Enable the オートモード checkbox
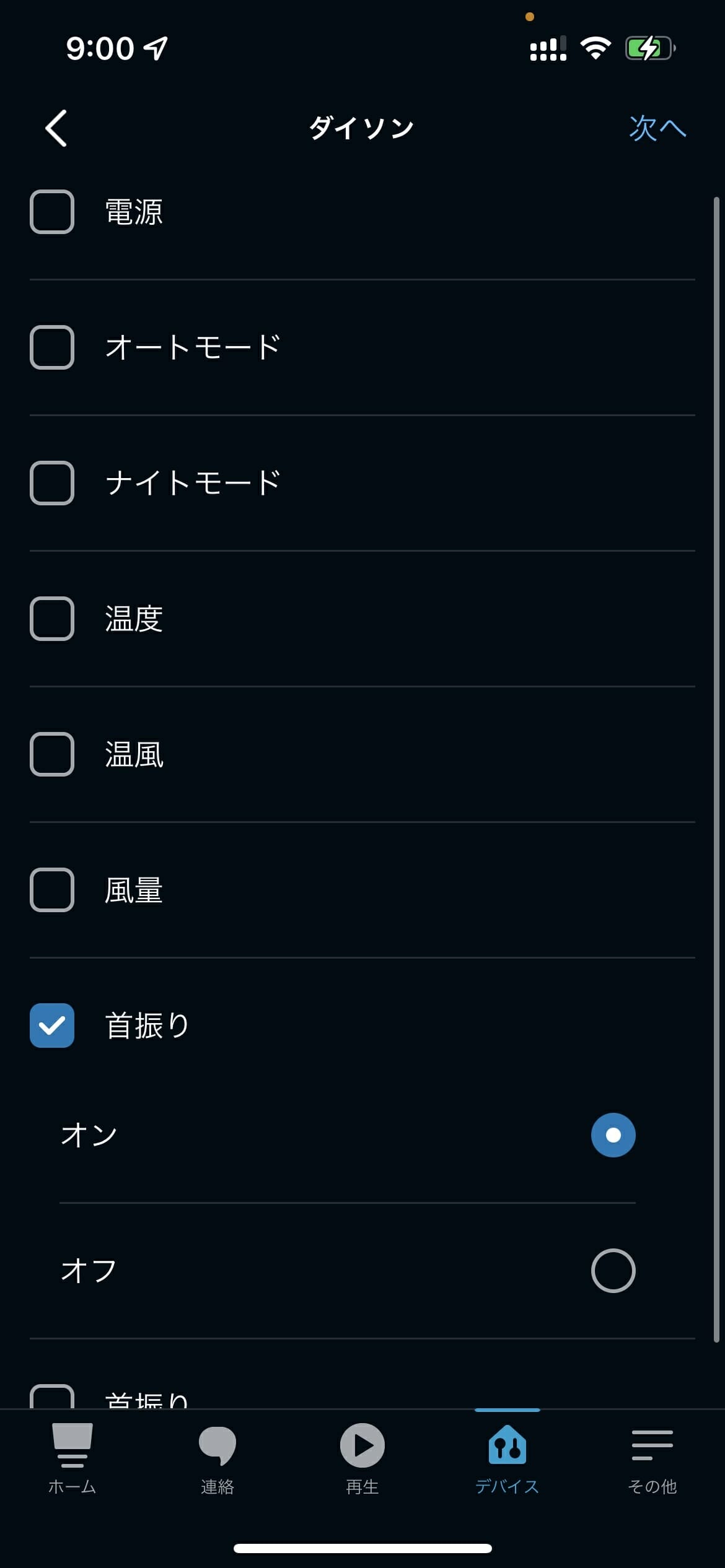This screenshot has height=1568, width=725. (x=52, y=347)
